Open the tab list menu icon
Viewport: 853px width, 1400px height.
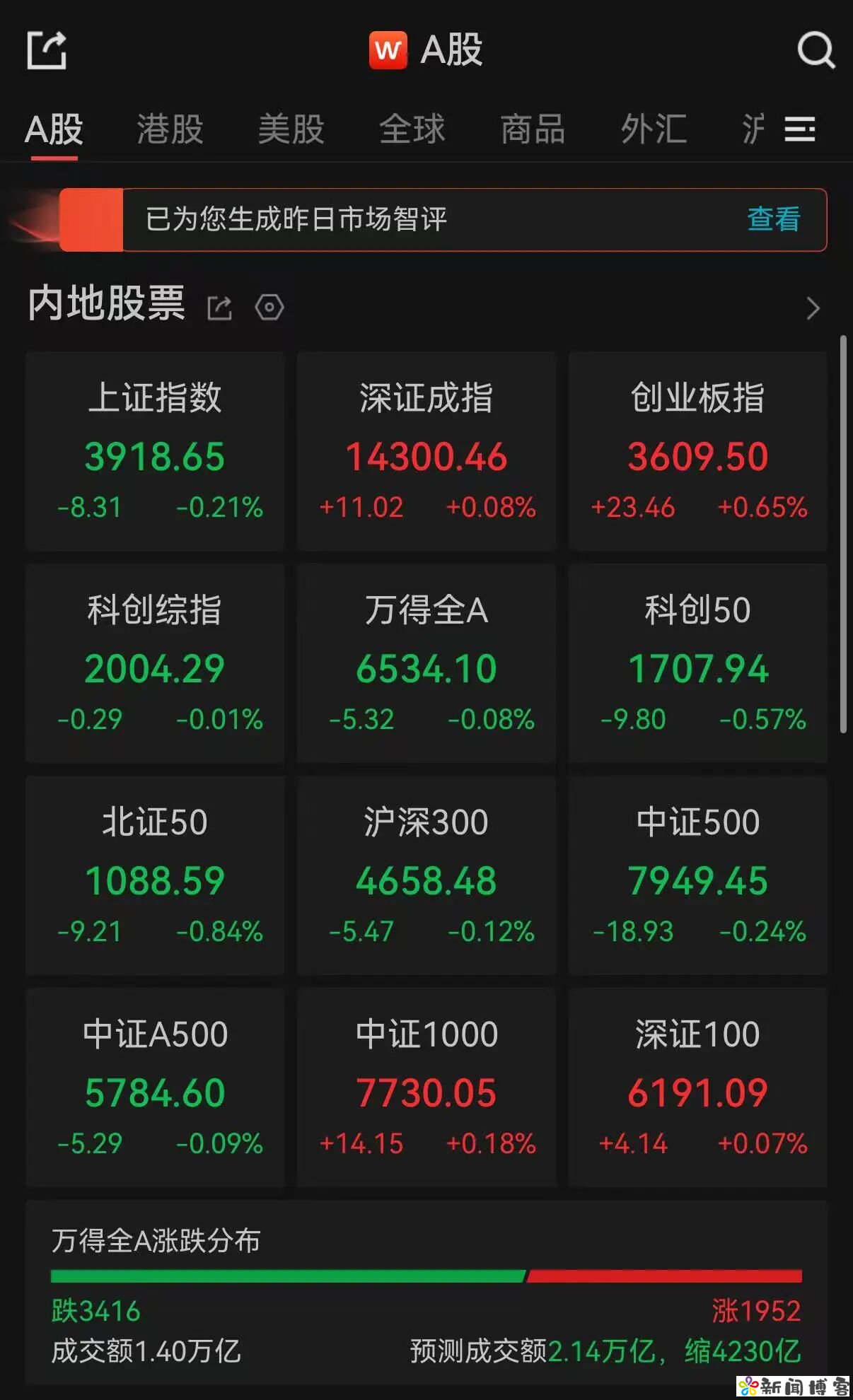point(800,129)
